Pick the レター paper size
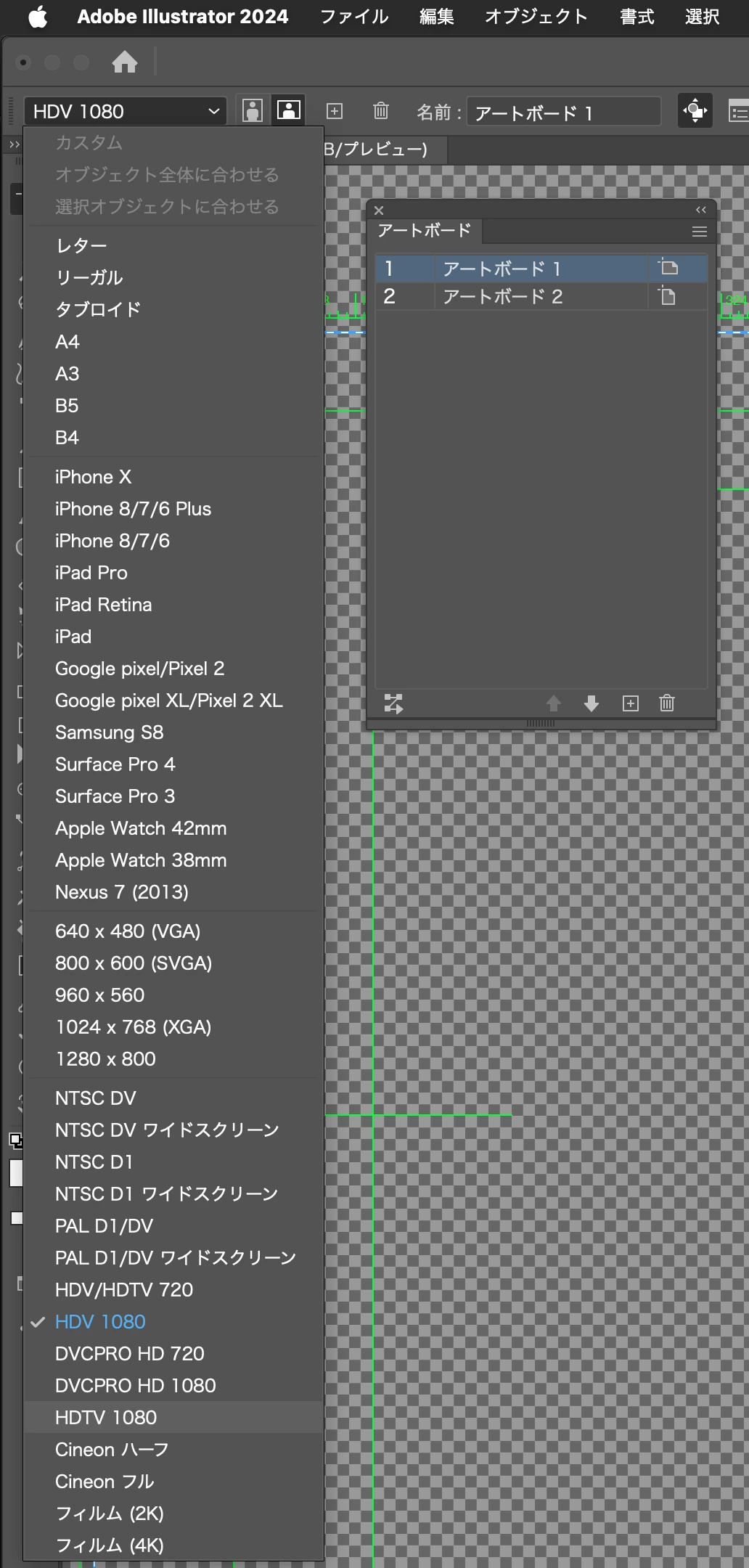749x1568 pixels. [81, 245]
